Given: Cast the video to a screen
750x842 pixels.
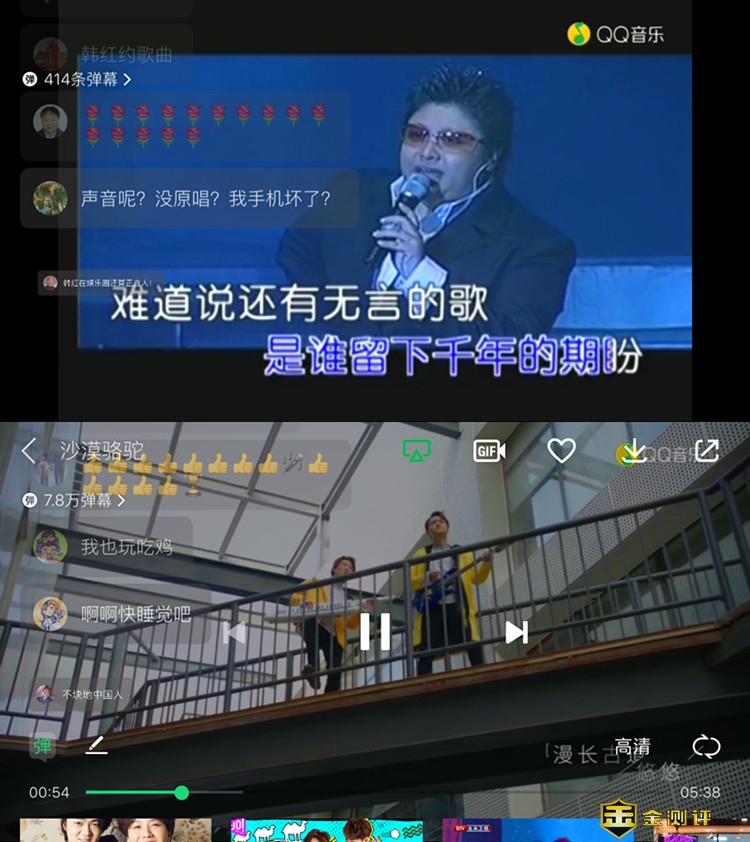Looking at the screenshot, I should [x=416, y=451].
